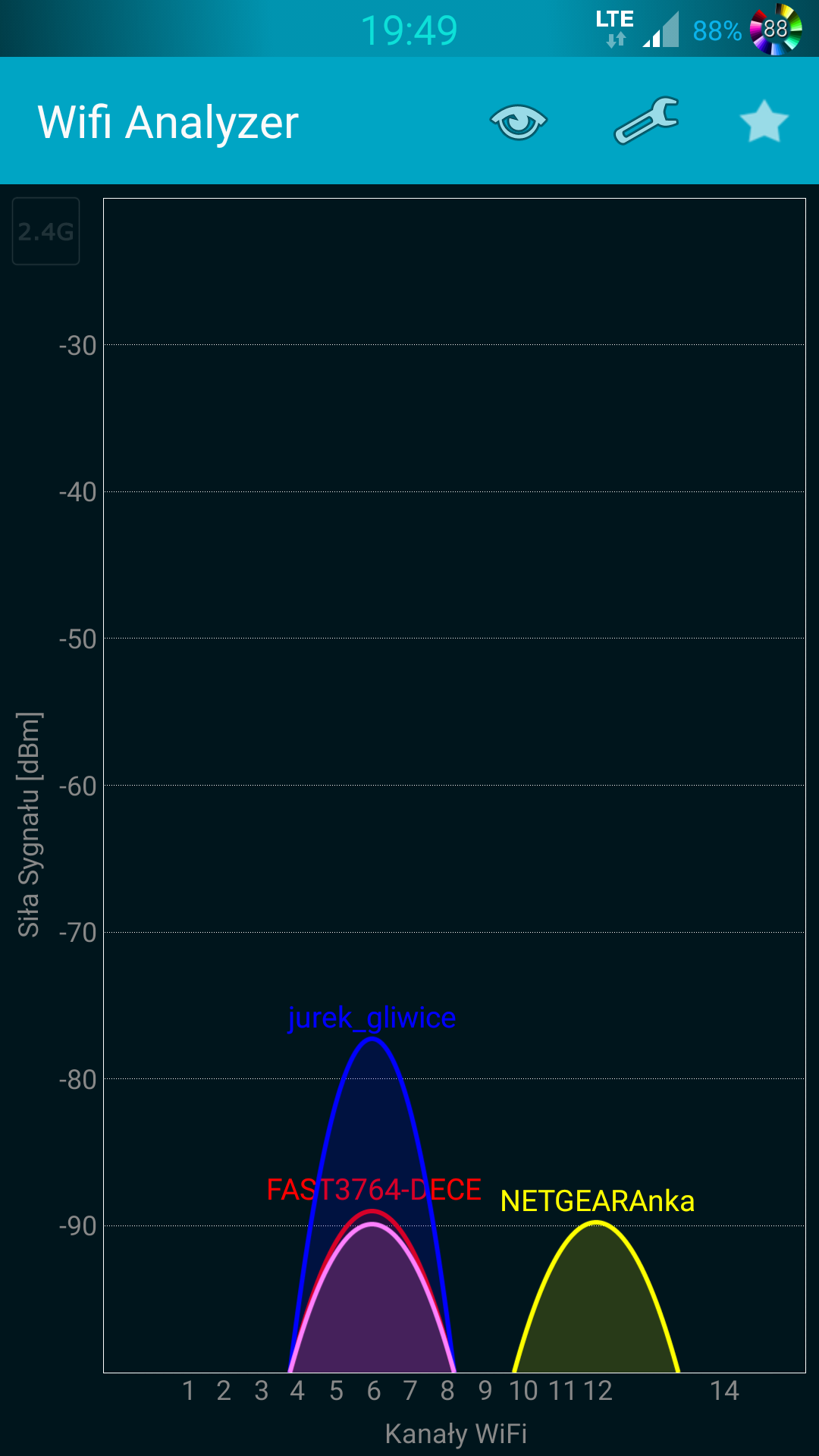The width and height of the screenshot is (819, 1456).
Task: Open the wrench settings tool
Action: (x=645, y=121)
